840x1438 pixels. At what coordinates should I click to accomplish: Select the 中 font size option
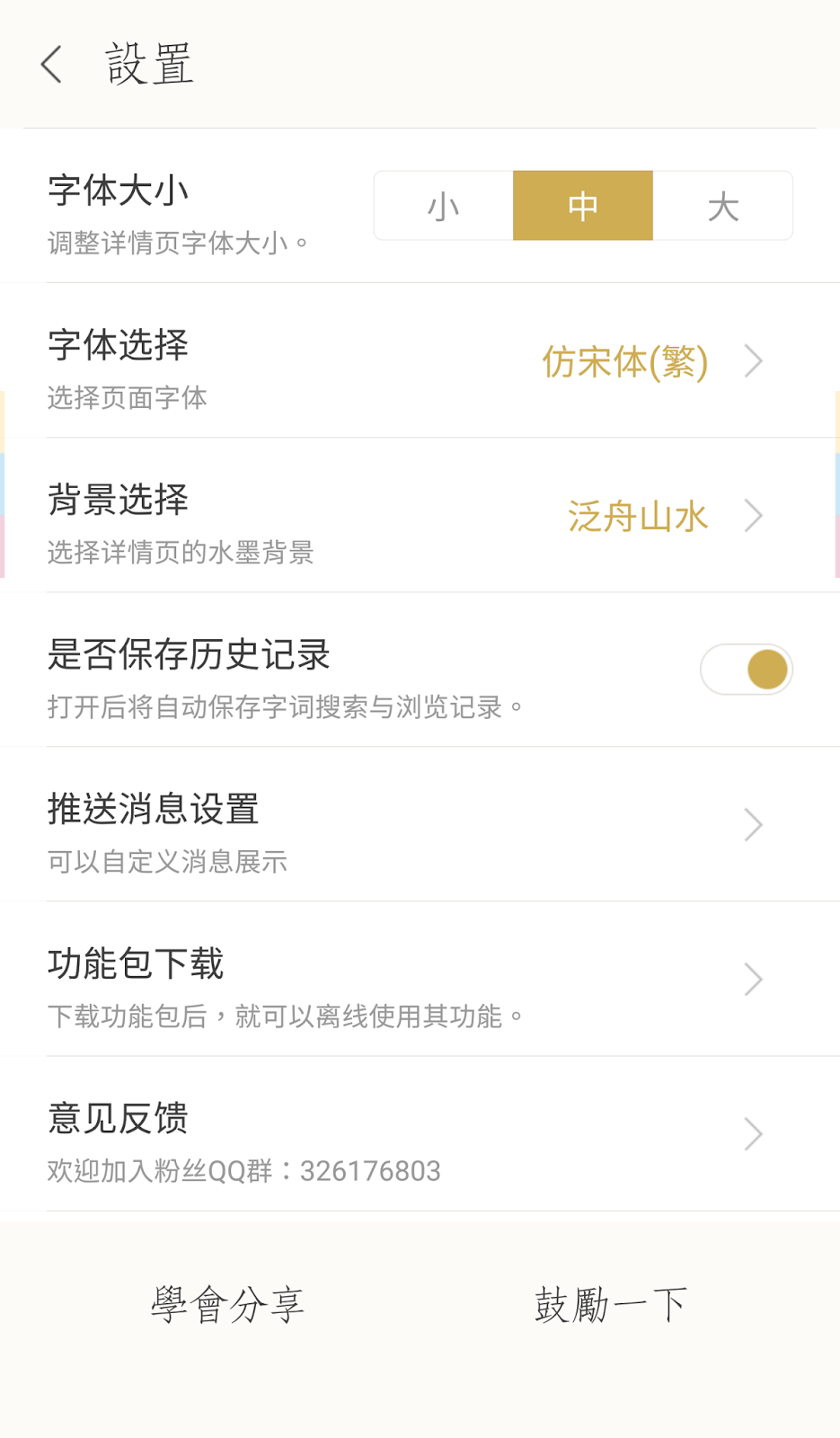point(583,206)
